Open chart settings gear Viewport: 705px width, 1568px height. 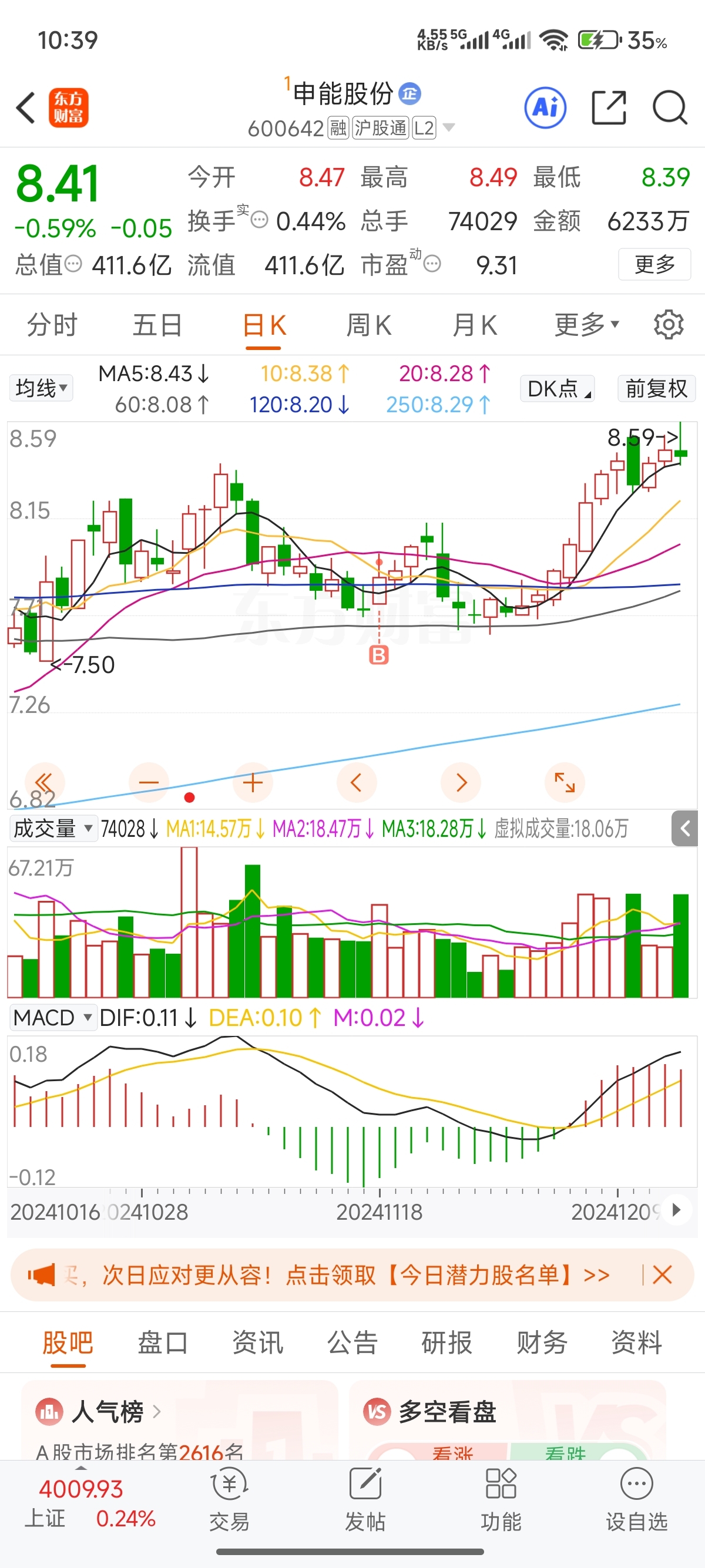pos(669,325)
